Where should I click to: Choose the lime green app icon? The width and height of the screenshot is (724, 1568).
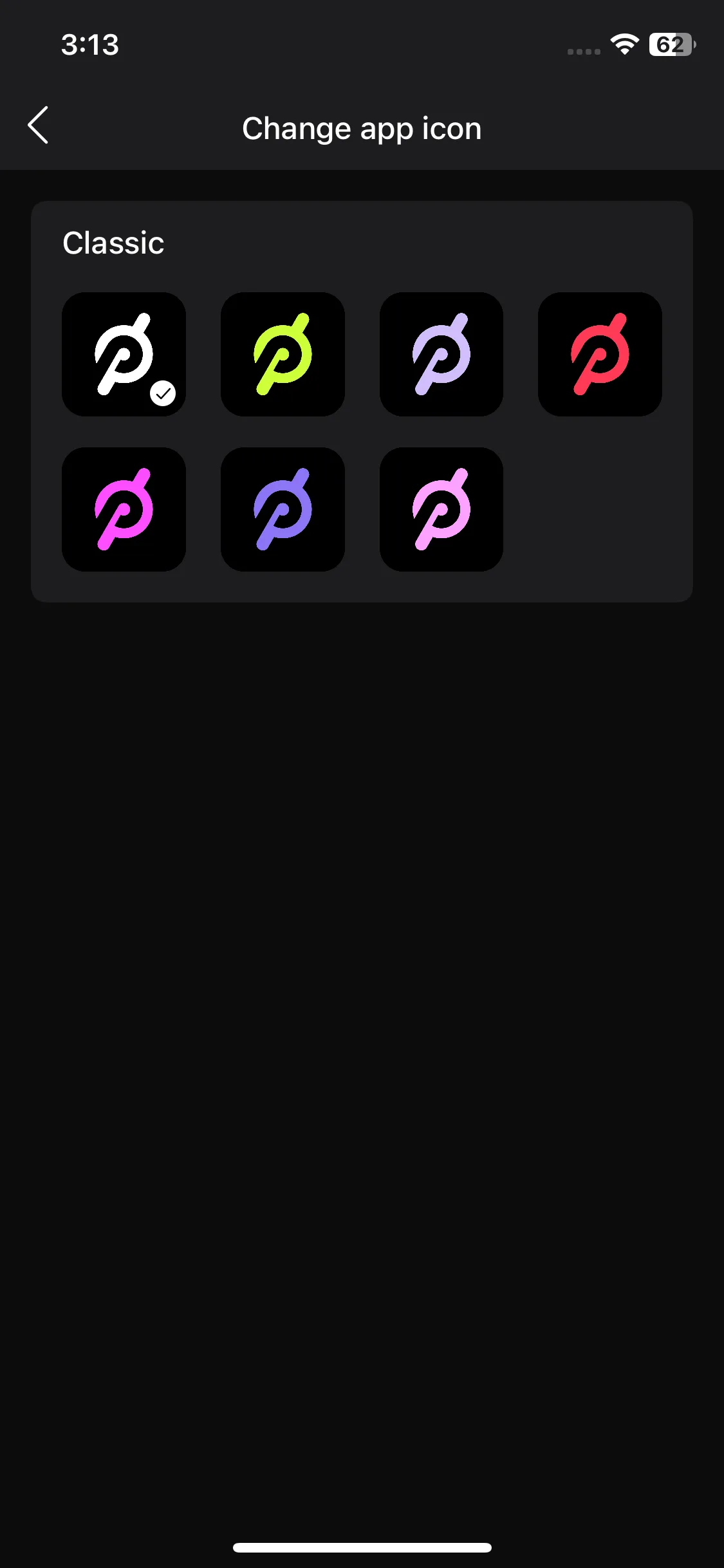(283, 354)
